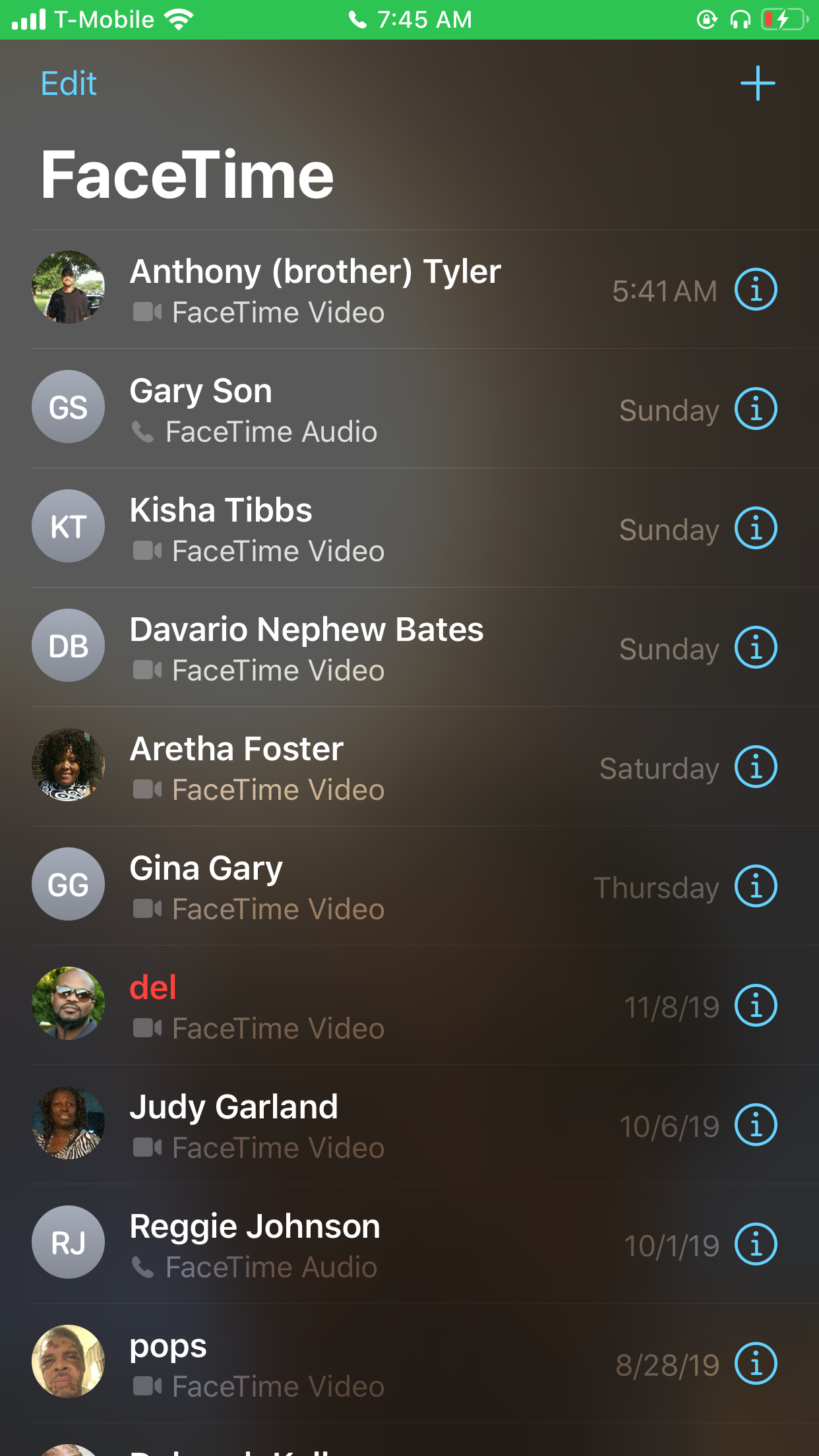Start a new FaceTime call with plus

pos(757,84)
